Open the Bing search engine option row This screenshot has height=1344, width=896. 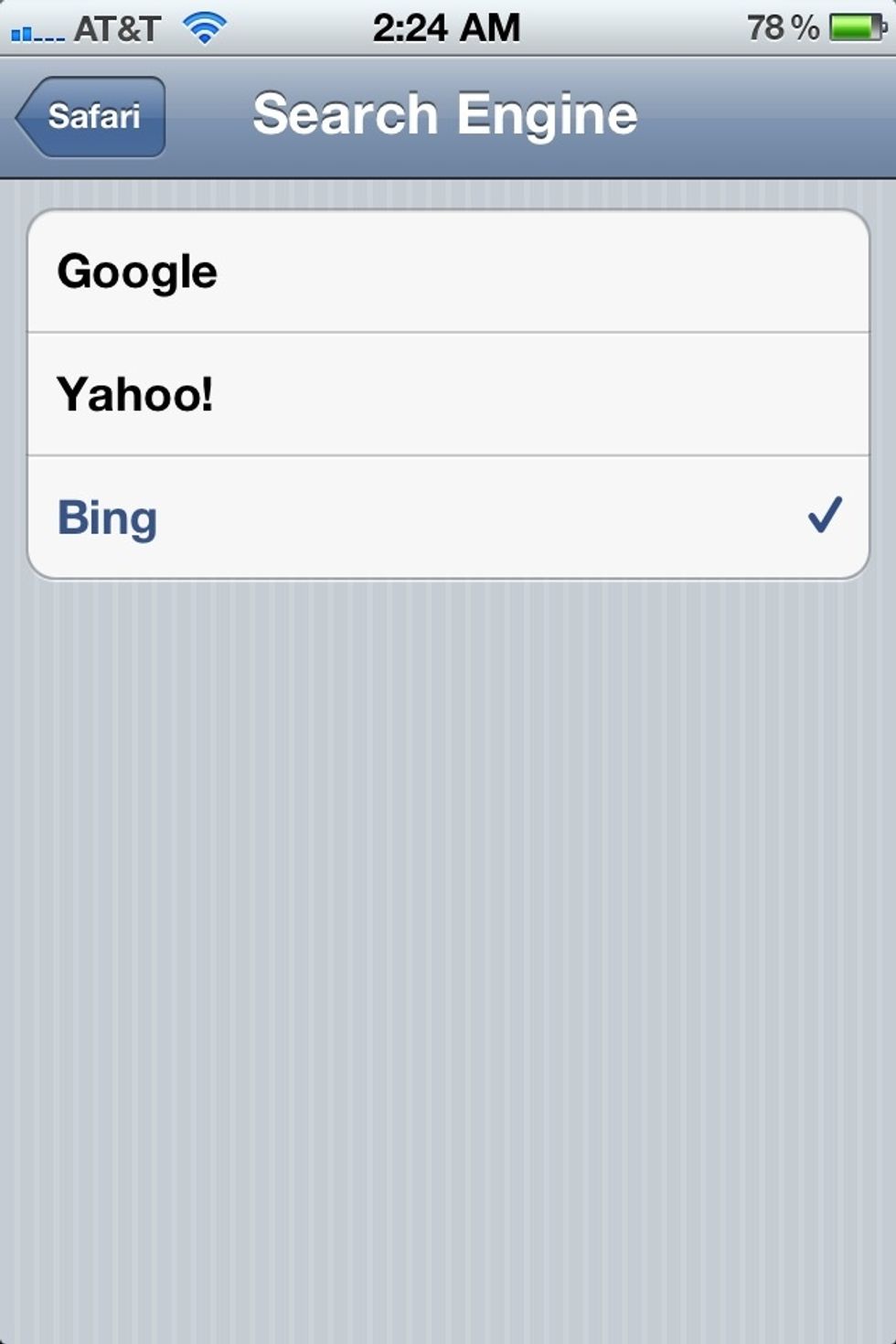[x=447, y=517]
